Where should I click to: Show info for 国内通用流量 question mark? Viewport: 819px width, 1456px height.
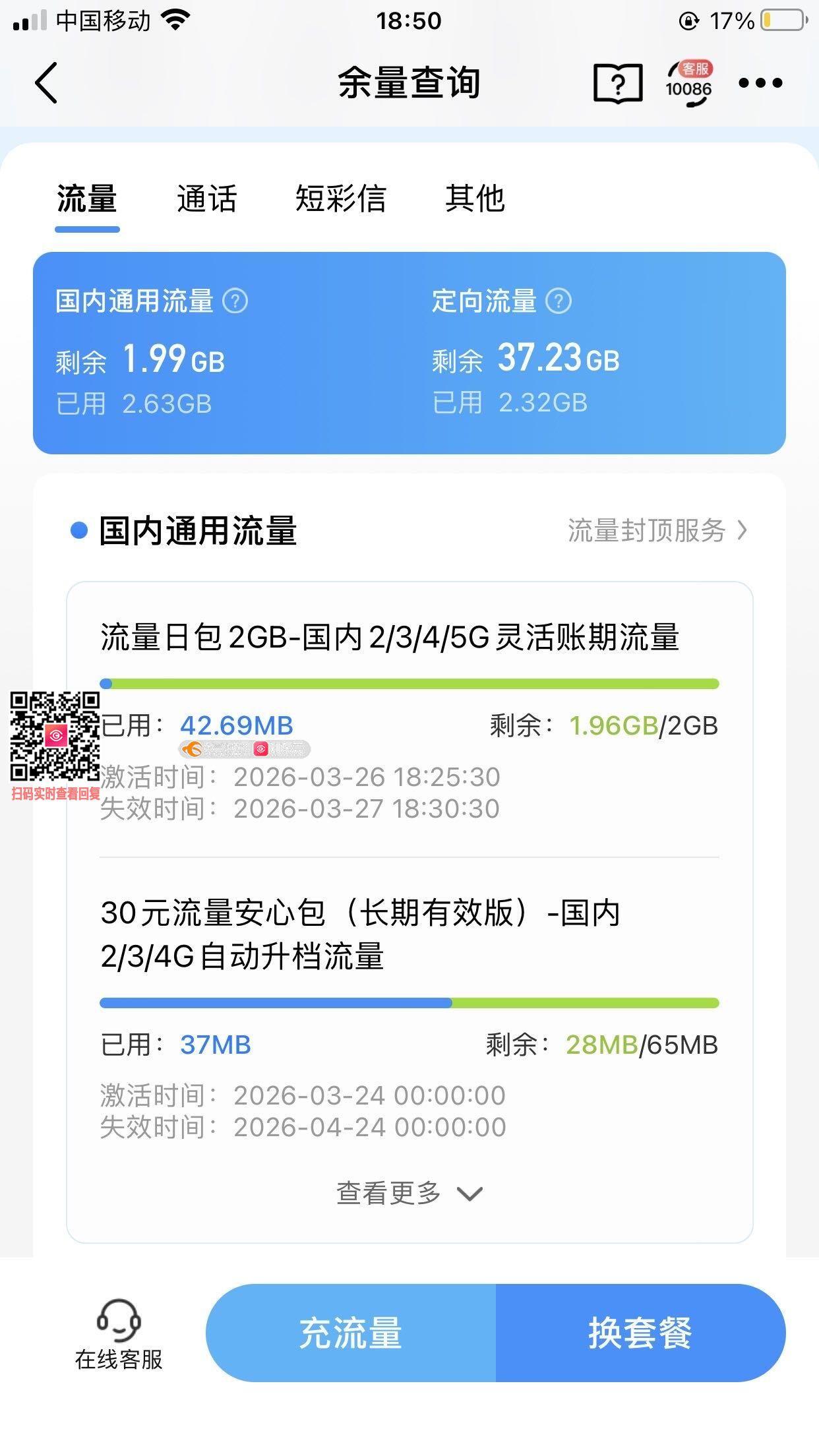[x=235, y=301]
